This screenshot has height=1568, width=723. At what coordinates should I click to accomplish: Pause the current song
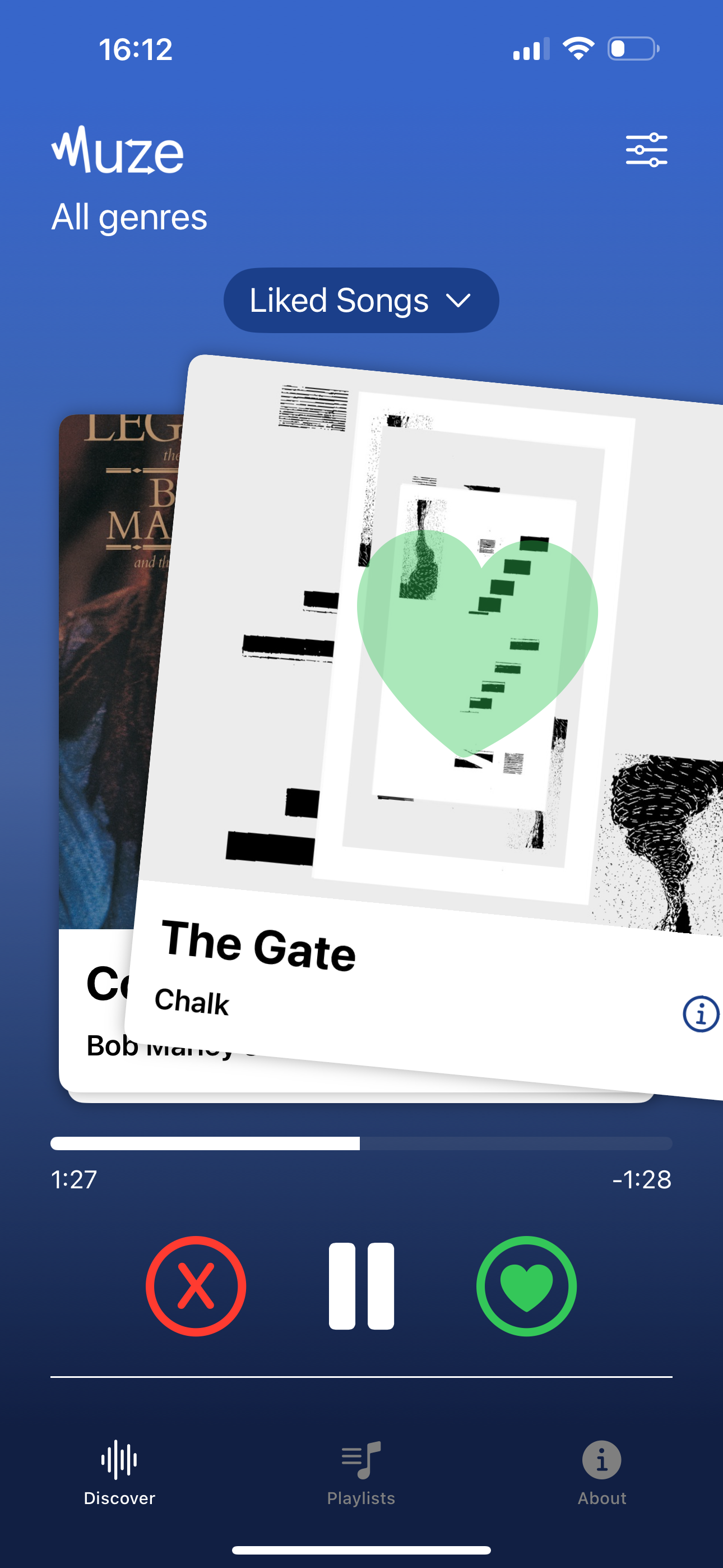coord(361,1285)
